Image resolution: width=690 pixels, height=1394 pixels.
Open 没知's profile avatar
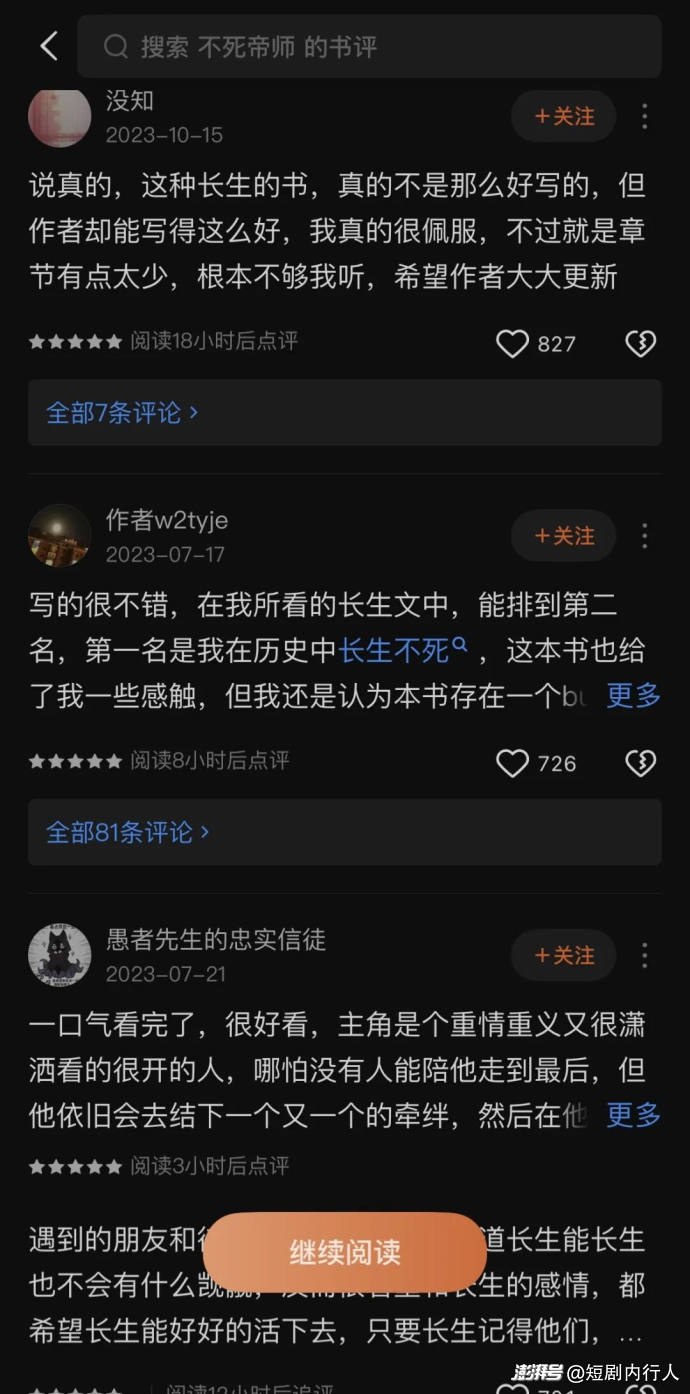pyautogui.click(x=60, y=117)
